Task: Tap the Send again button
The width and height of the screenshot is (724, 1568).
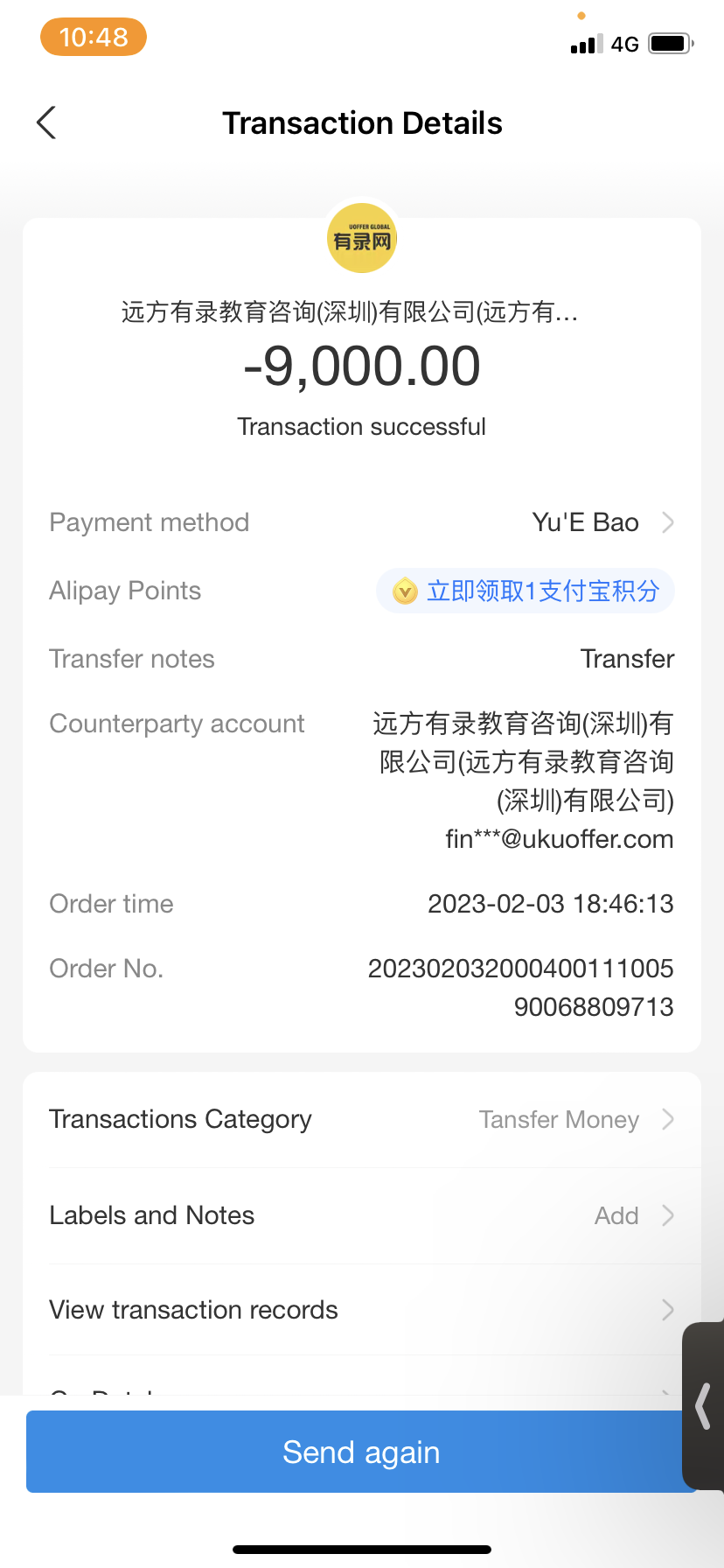Action: pos(361,1452)
